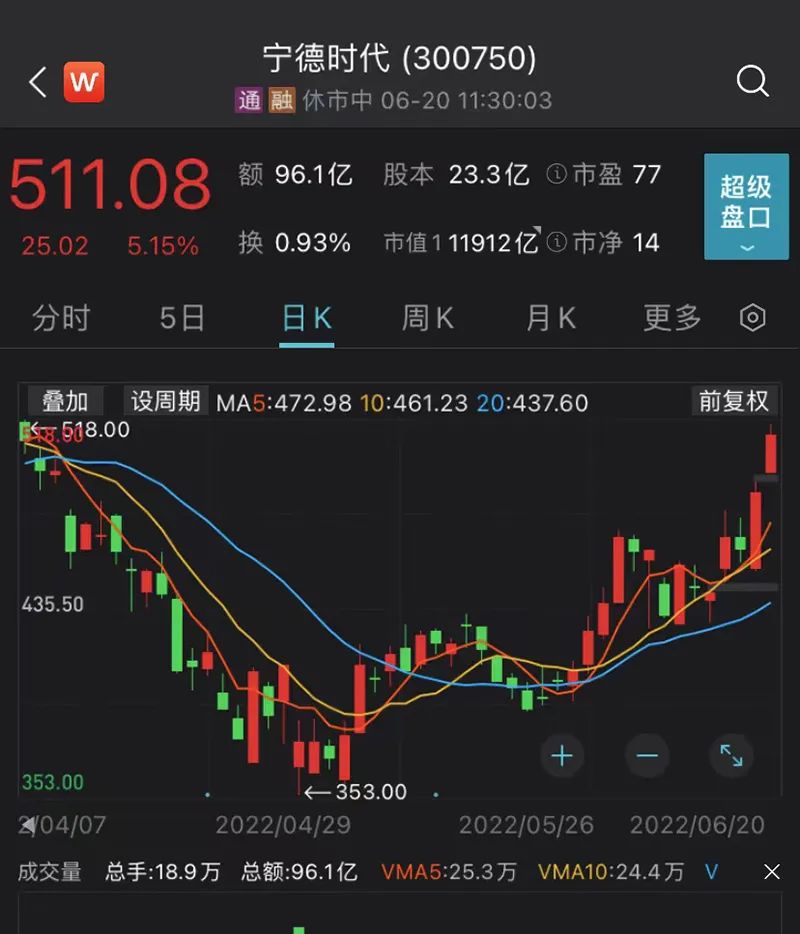
Task: Open the search magnifier icon
Action: click(752, 81)
